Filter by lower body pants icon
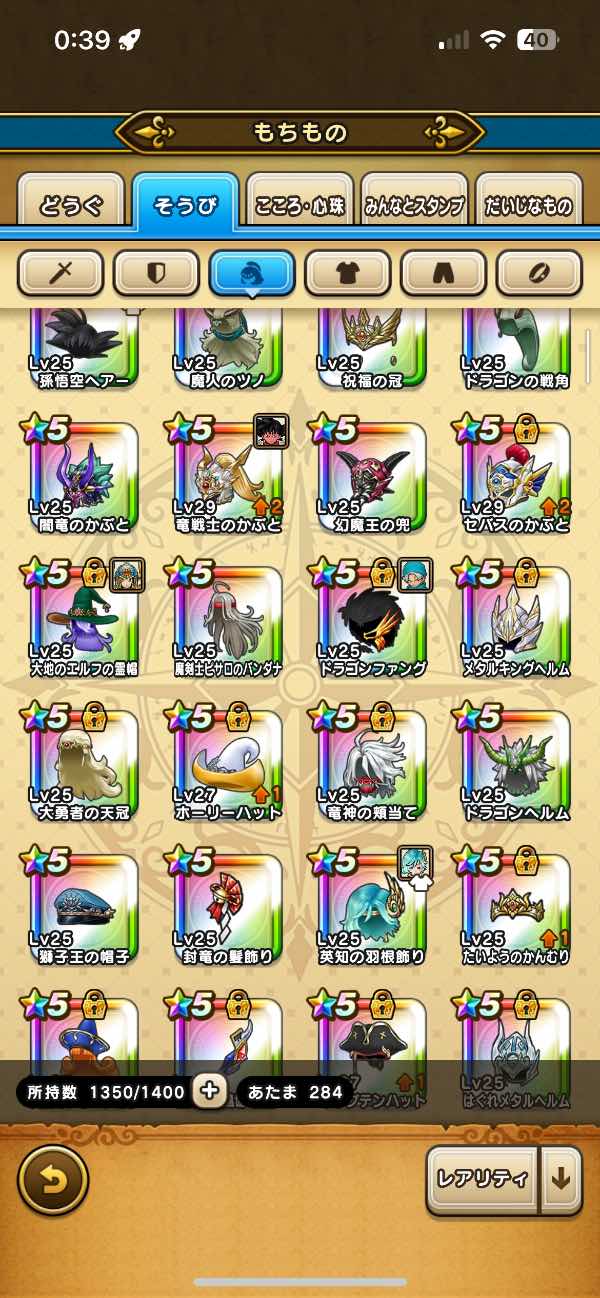 point(443,272)
